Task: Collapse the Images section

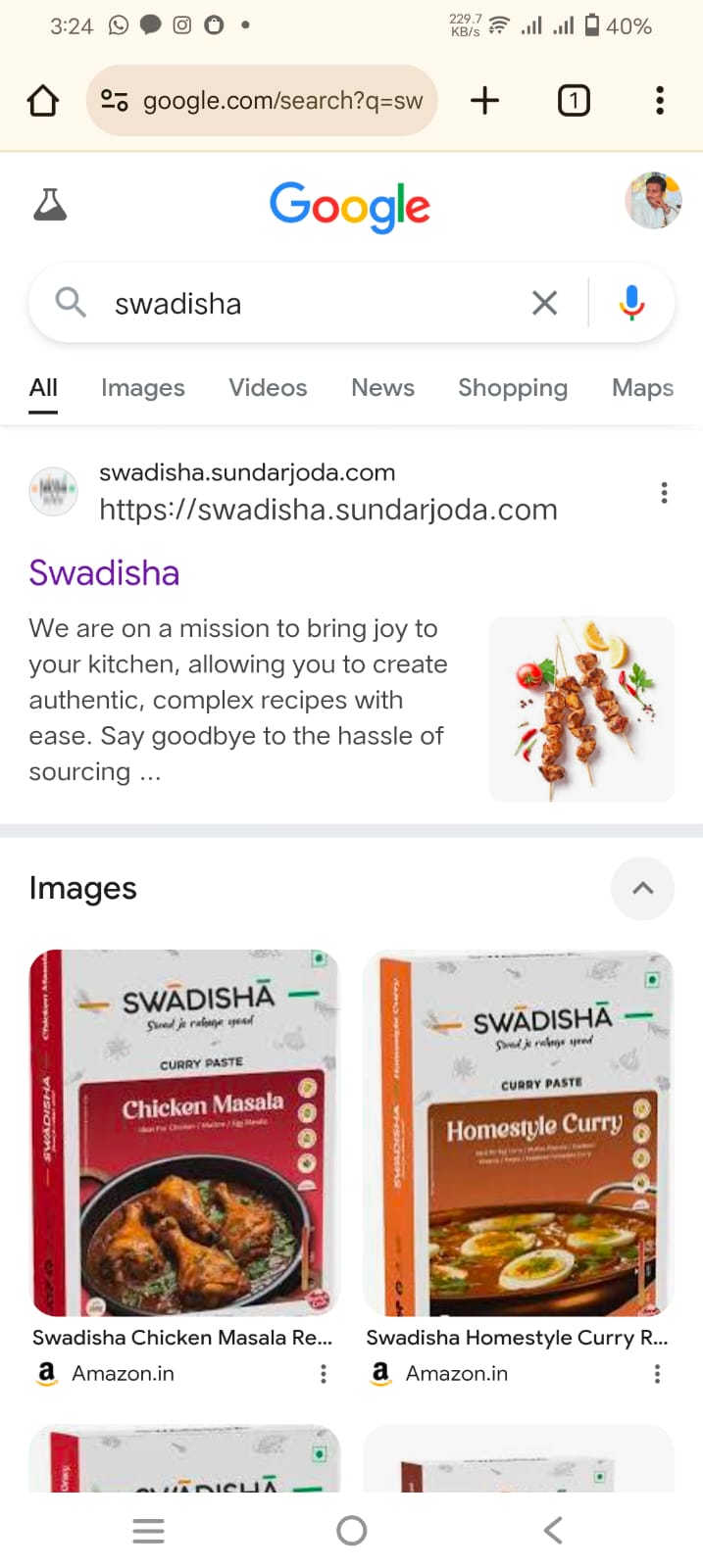Action: click(x=642, y=889)
